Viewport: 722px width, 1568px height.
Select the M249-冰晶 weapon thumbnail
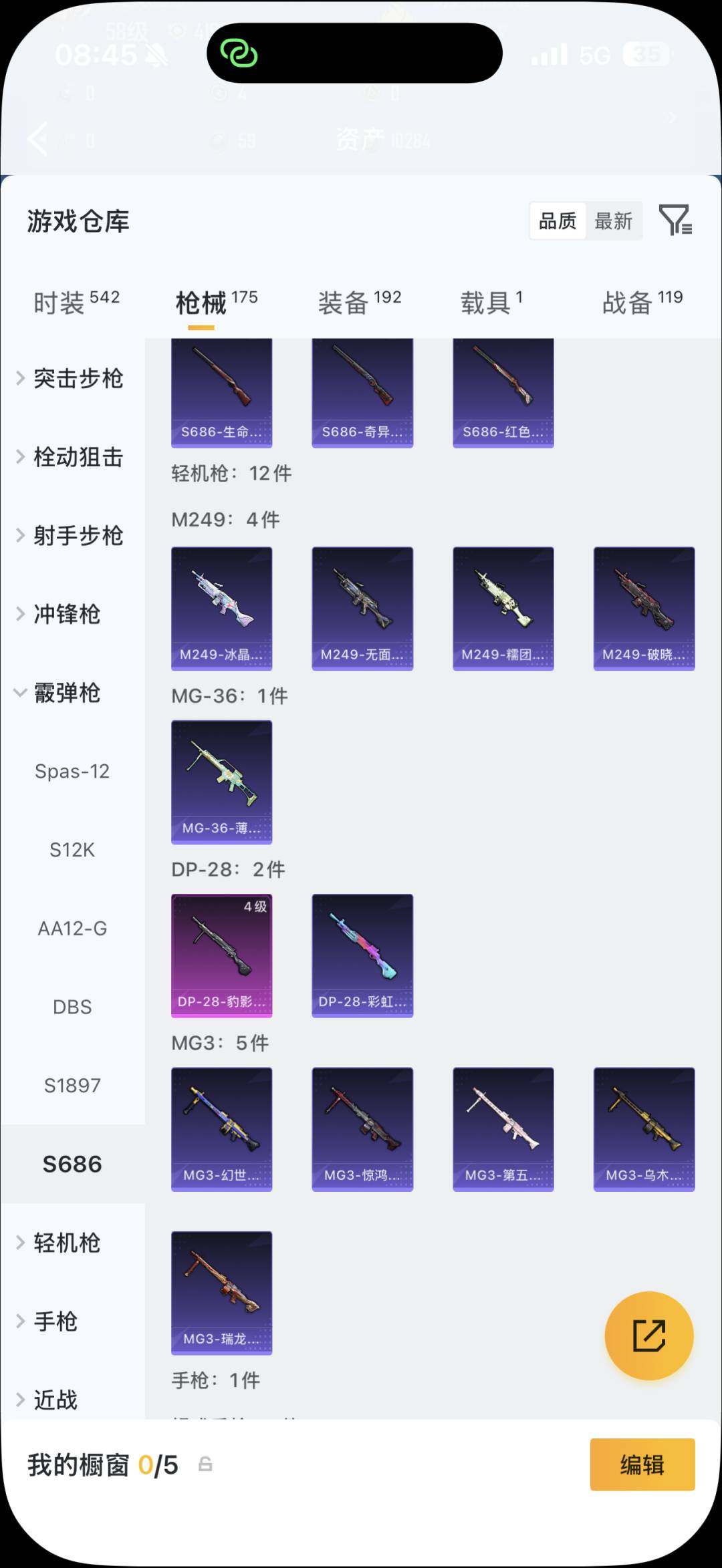point(221,608)
